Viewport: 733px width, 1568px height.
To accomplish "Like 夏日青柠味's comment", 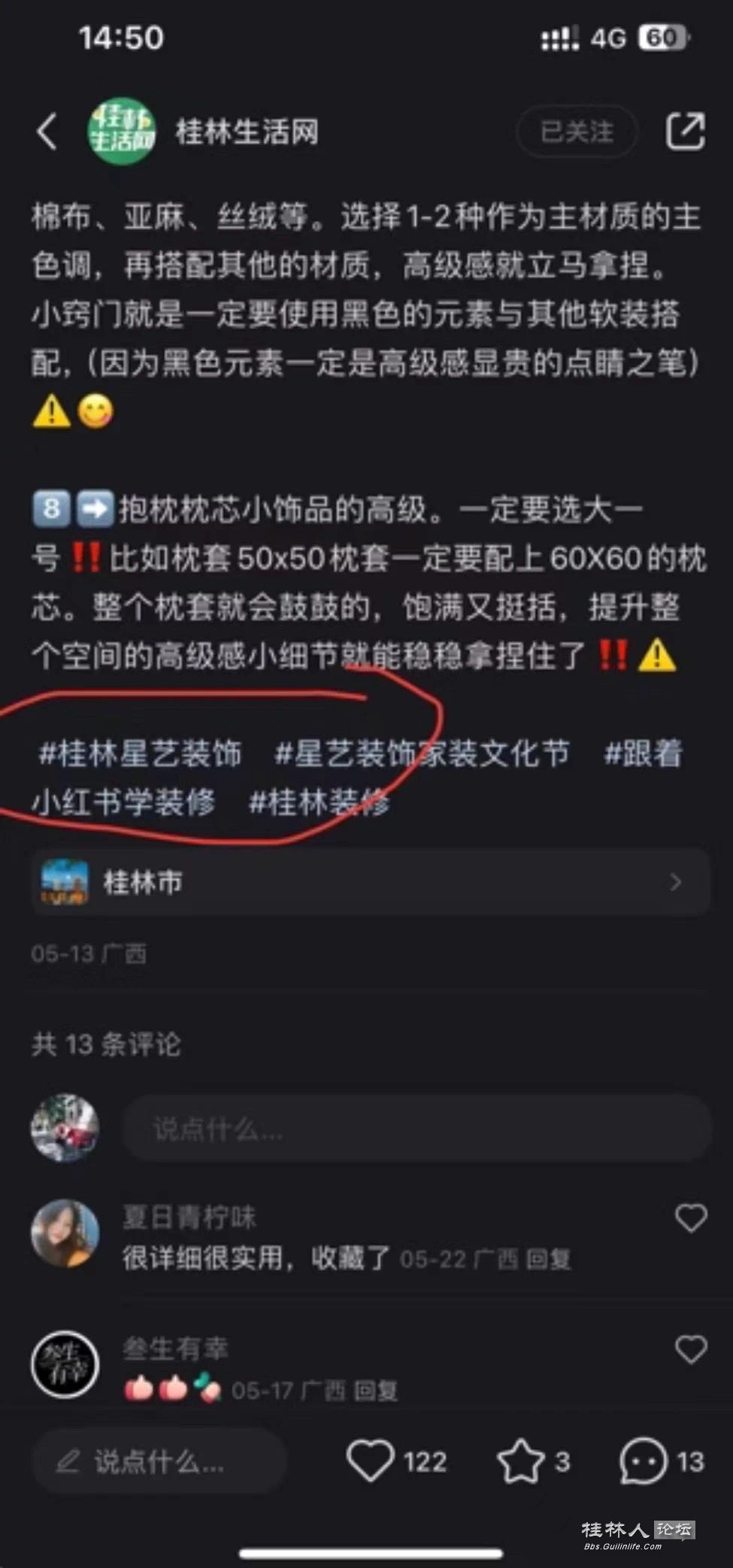I will 691,1218.
